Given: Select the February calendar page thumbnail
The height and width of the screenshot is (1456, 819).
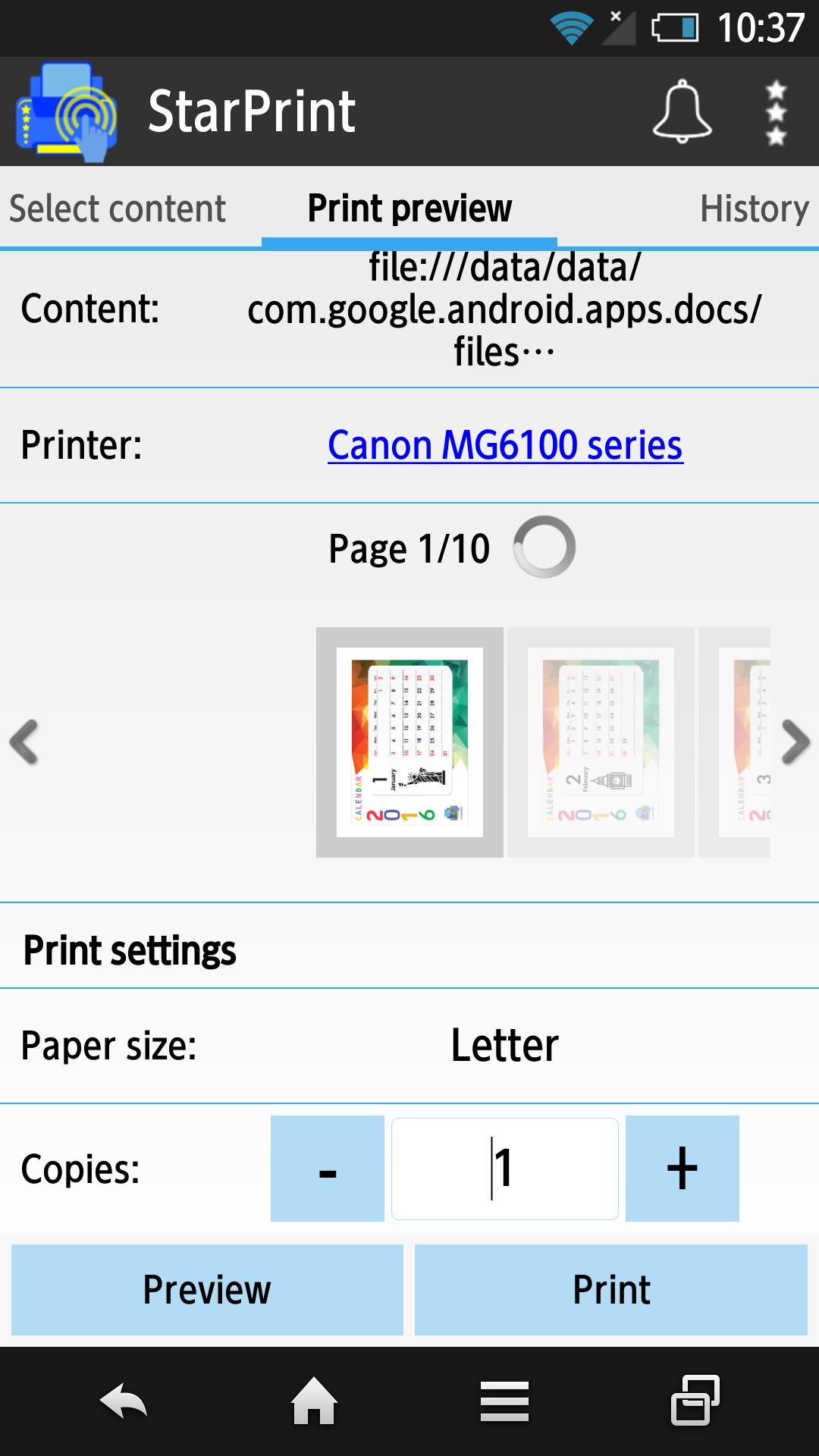Looking at the screenshot, I should point(601,742).
